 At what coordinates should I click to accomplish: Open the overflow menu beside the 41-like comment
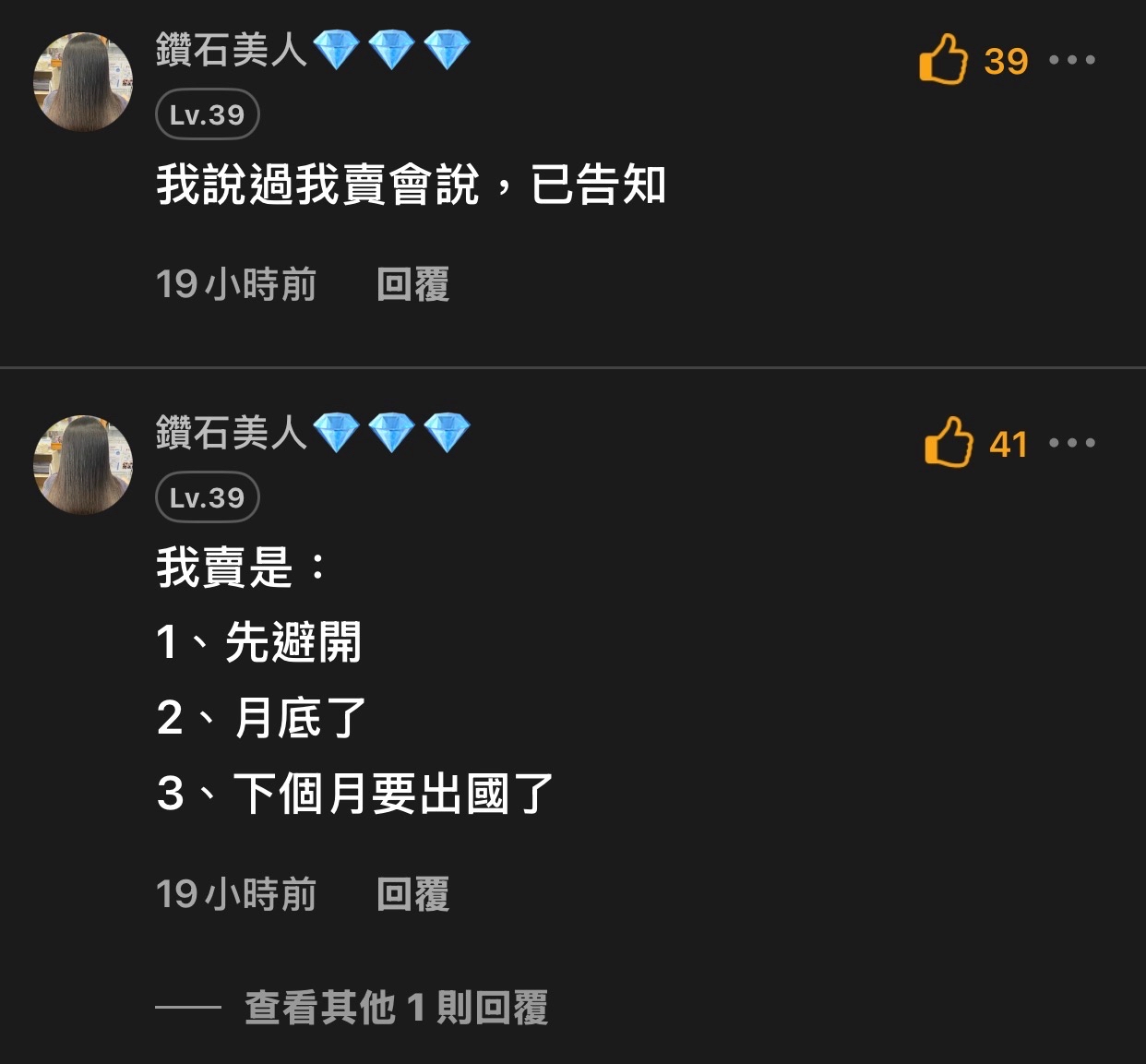(x=1072, y=443)
